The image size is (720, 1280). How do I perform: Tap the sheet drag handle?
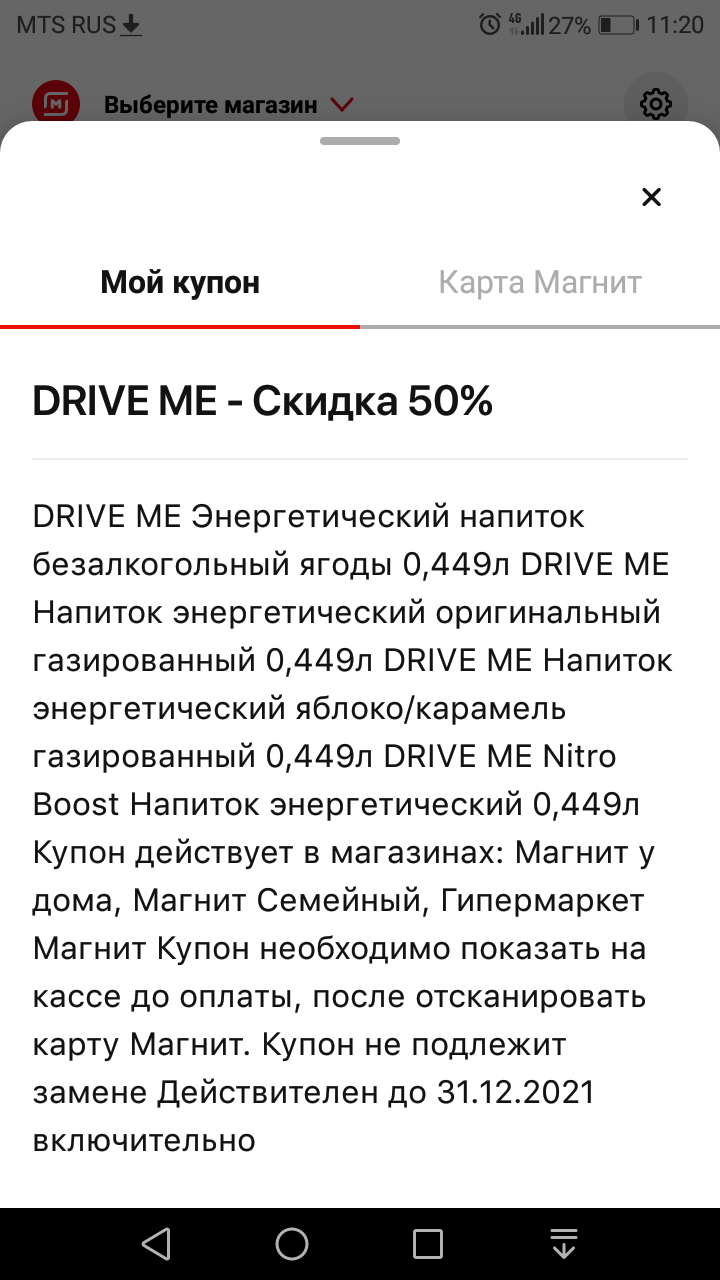point(360,141)
